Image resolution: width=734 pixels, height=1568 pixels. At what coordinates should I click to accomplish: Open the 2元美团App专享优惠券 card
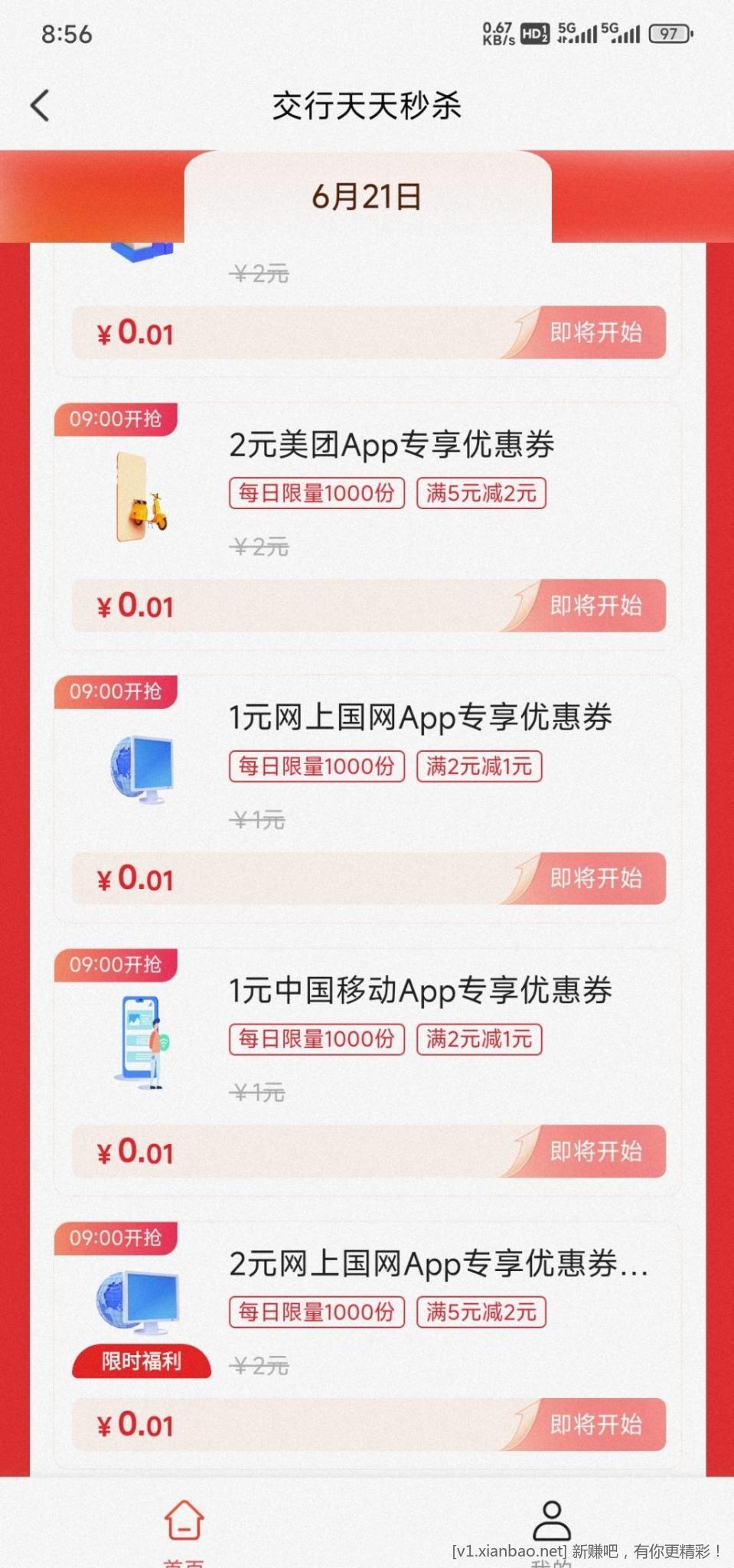391,446
